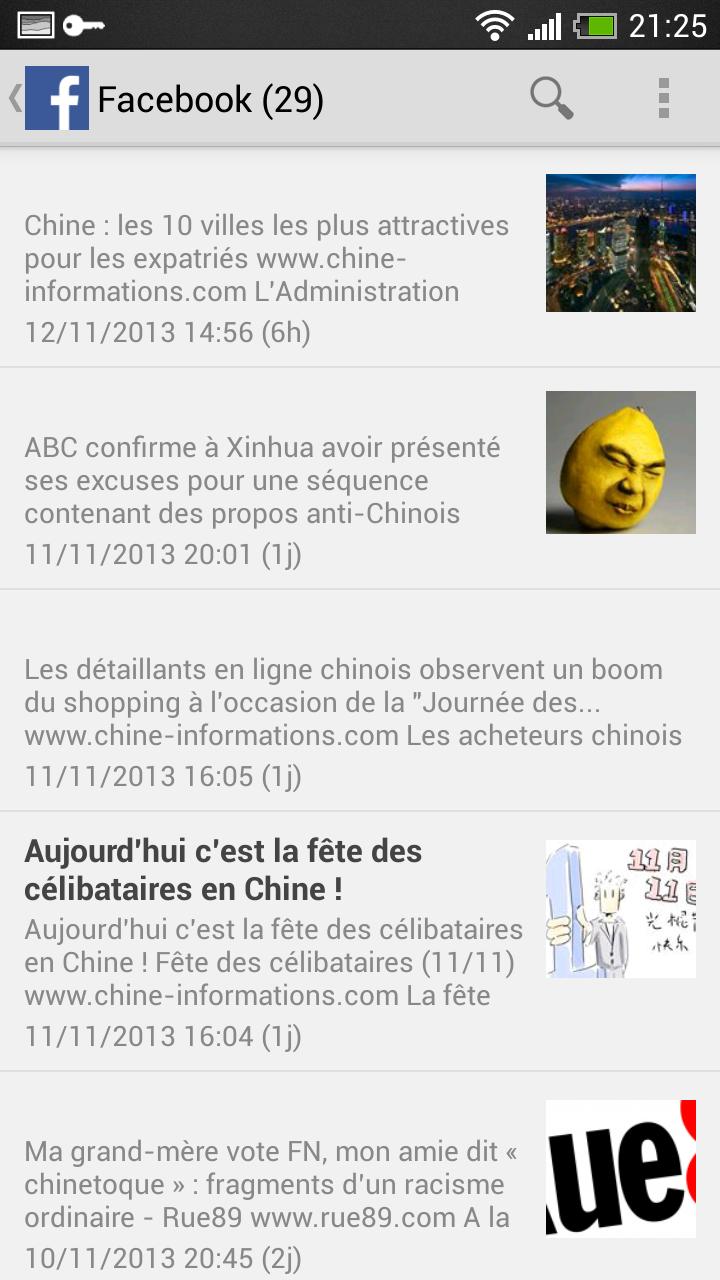Screen dimensions: 720x1280
Task: Tap the Facebook logo in the header
Action: (x=60, y=99)
